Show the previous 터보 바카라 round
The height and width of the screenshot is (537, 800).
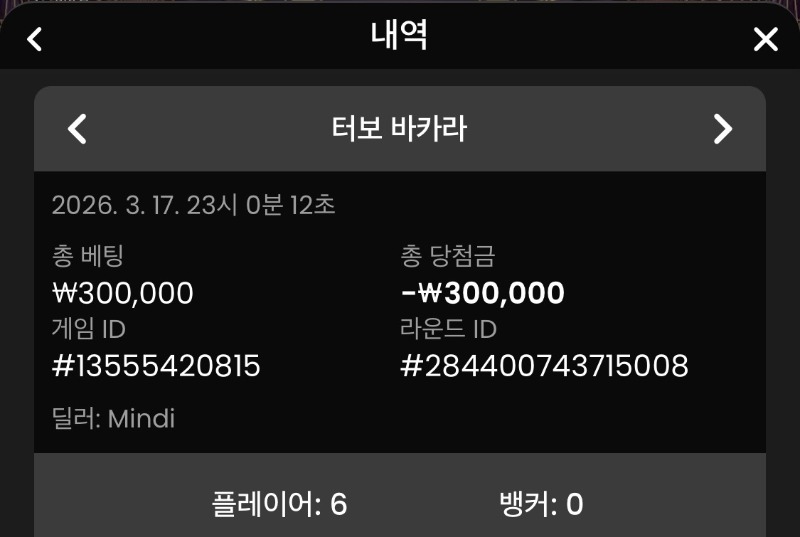(x=77, y=129)
